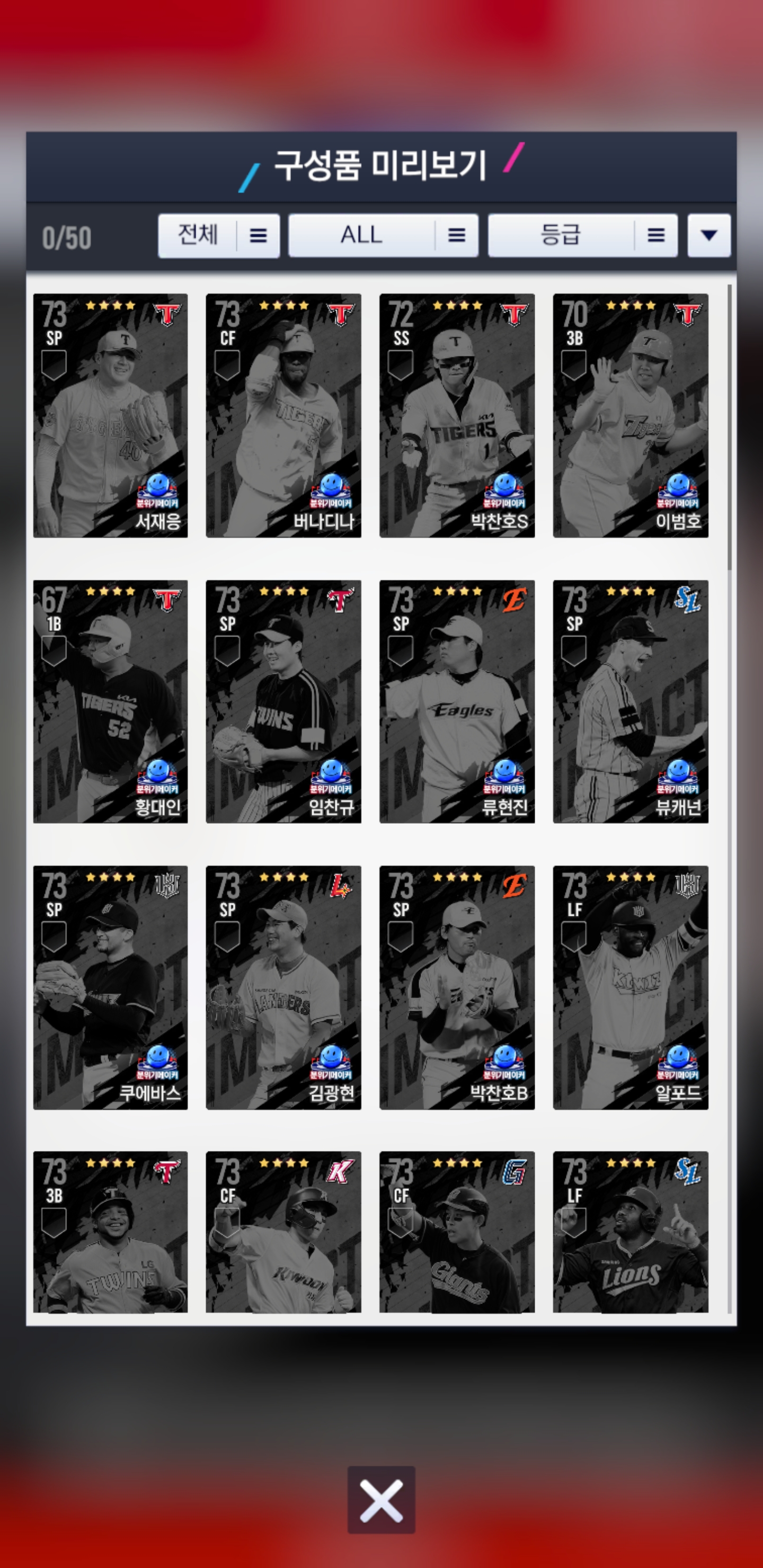This screenshot has height=1568, width=763.
Task: Open the 이범호 player card
Action: pyautogui.click(x=630, y=415)
